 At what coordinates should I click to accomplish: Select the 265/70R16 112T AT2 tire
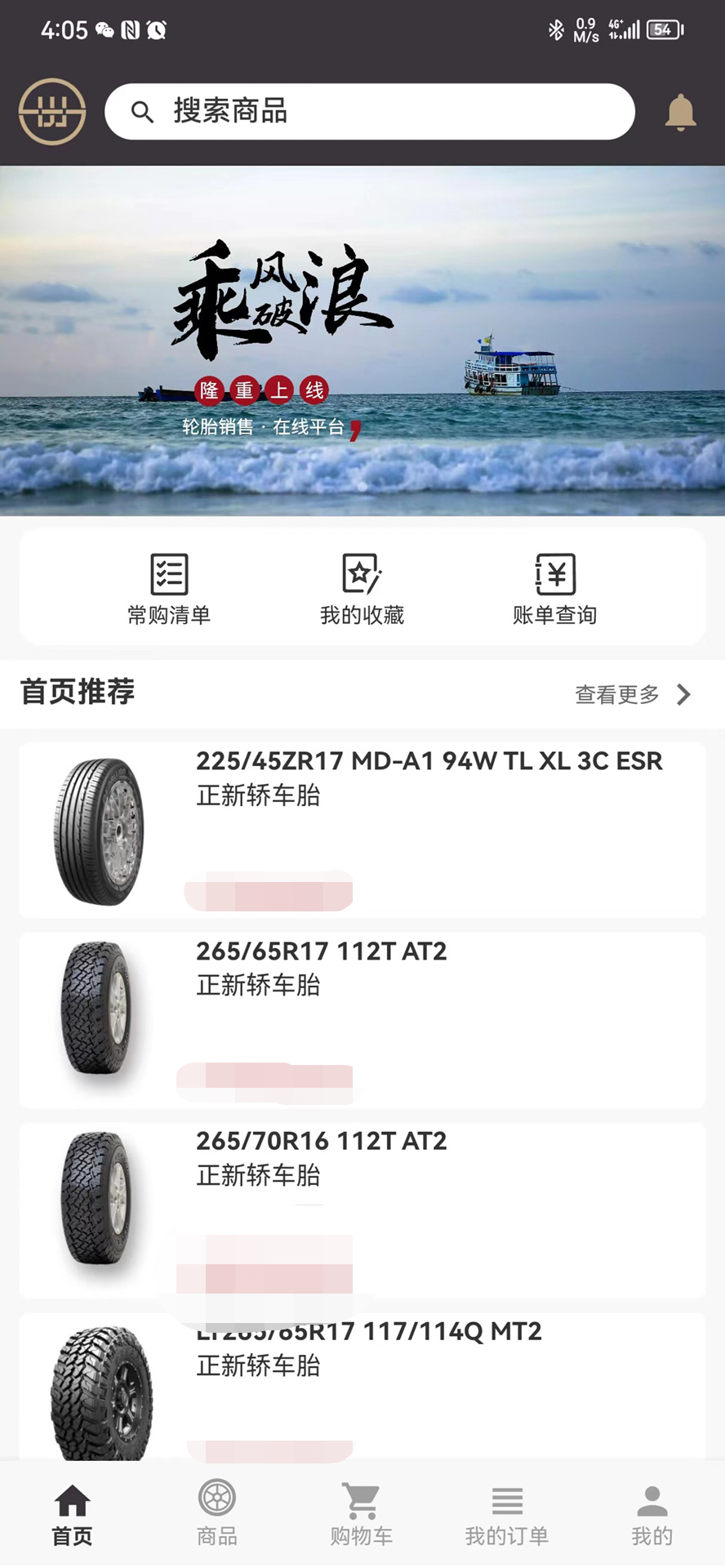362,1209
